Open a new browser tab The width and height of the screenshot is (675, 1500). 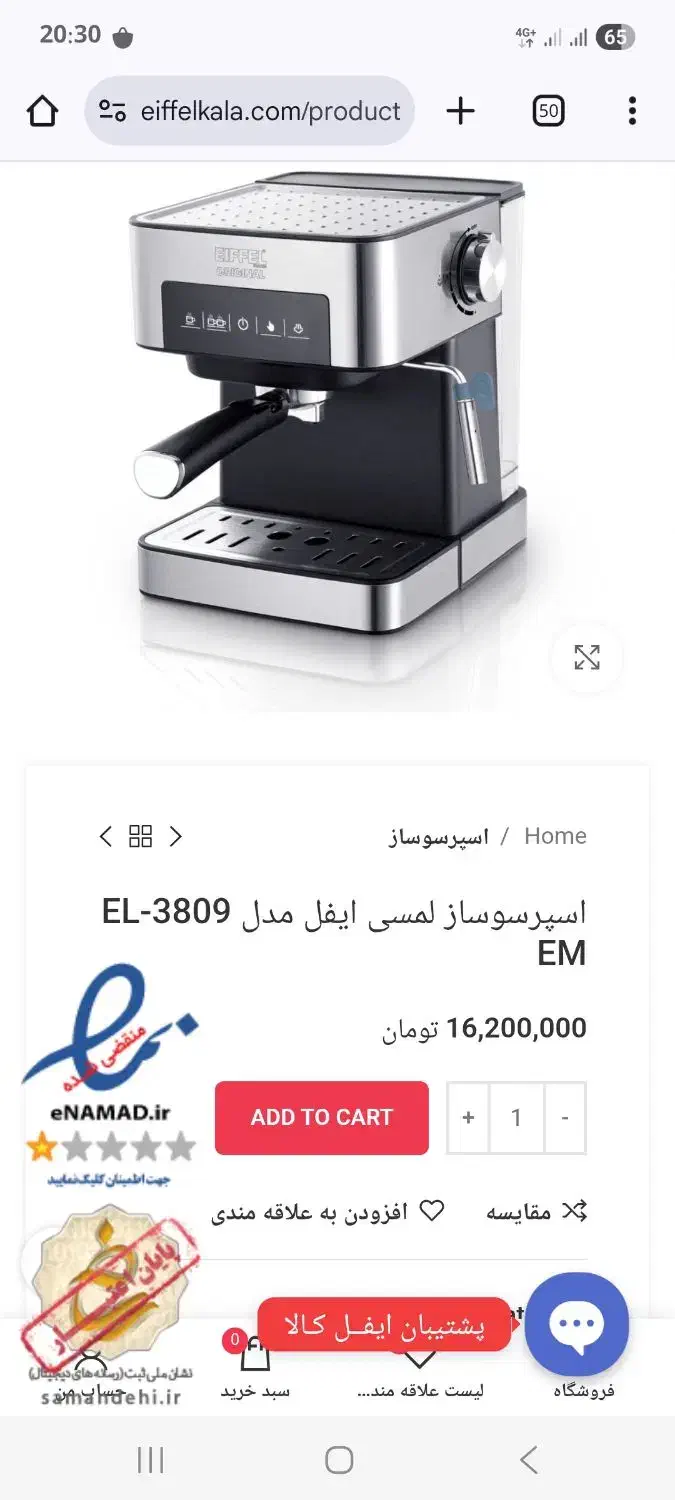[x=460, y=111]
